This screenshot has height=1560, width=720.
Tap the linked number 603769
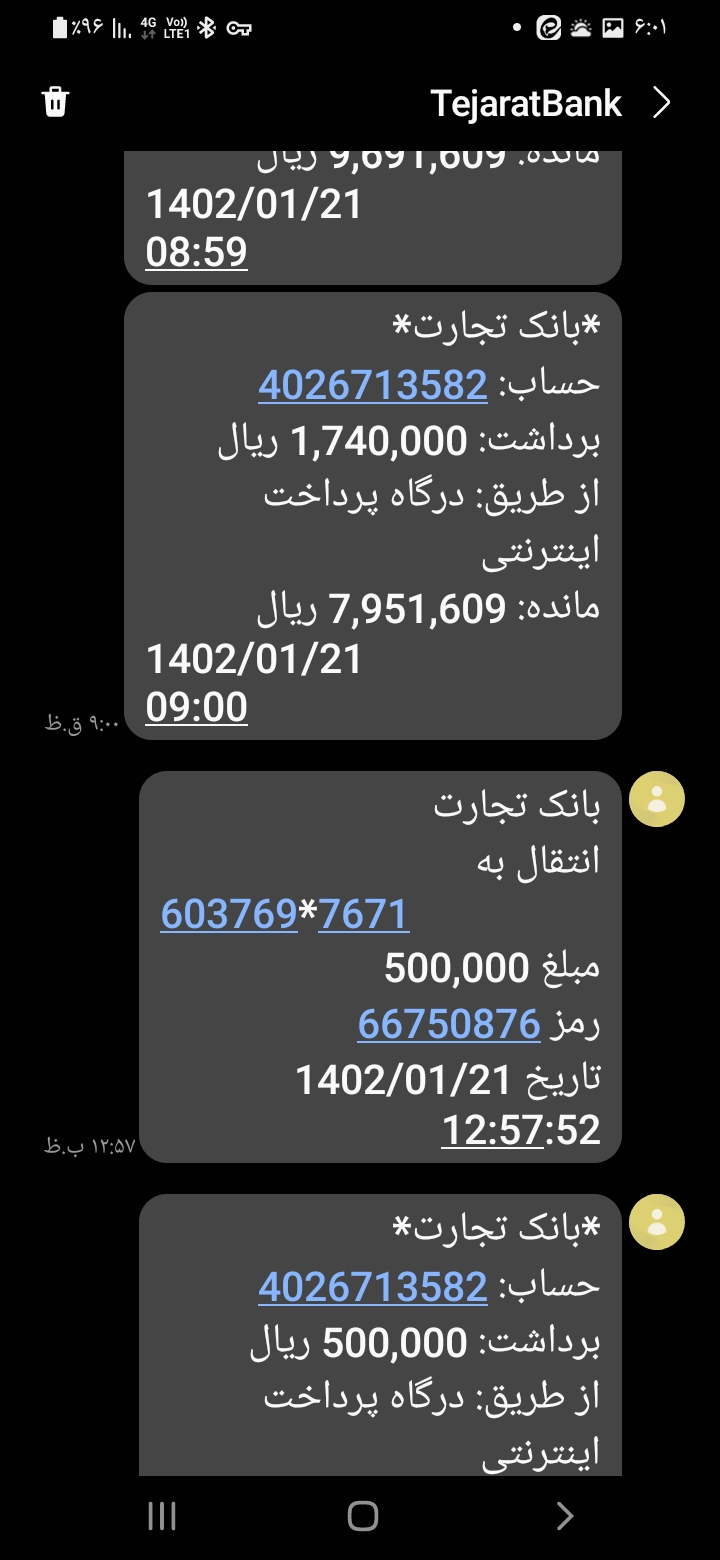tap(229, 914)
